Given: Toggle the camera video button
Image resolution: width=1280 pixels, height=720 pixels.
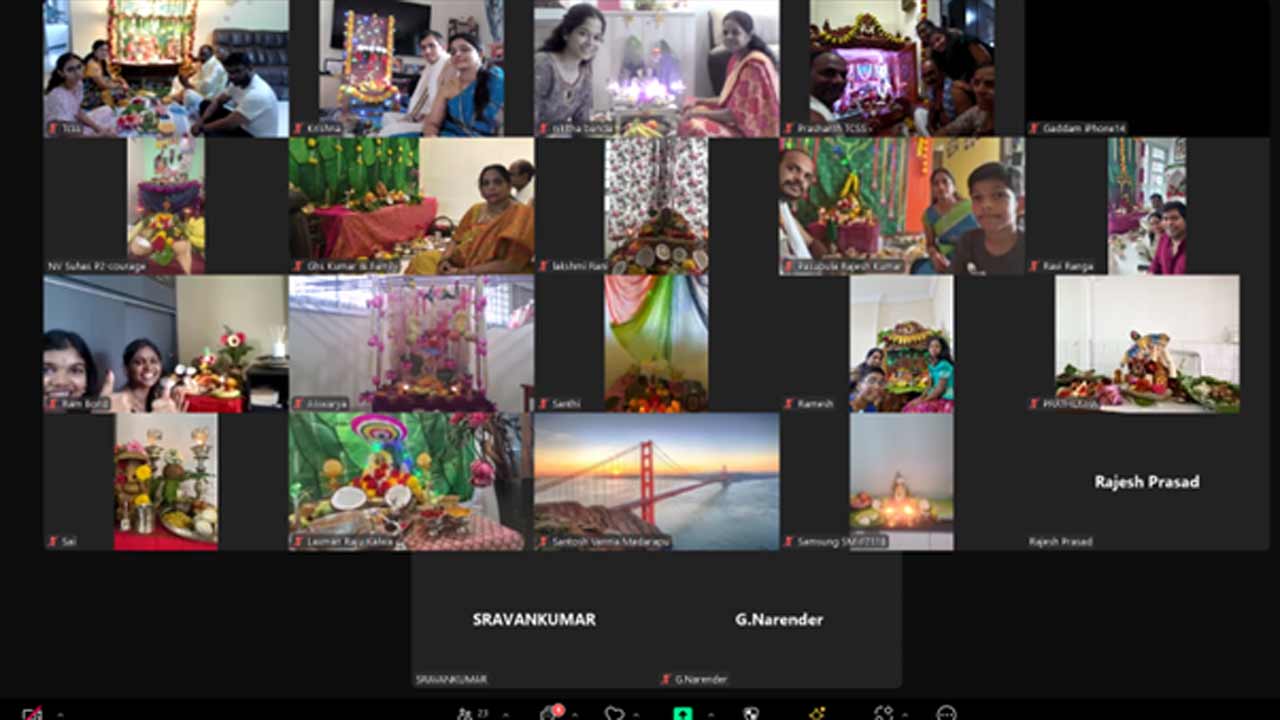Looking at the screenshot, I should coord(32,713).
